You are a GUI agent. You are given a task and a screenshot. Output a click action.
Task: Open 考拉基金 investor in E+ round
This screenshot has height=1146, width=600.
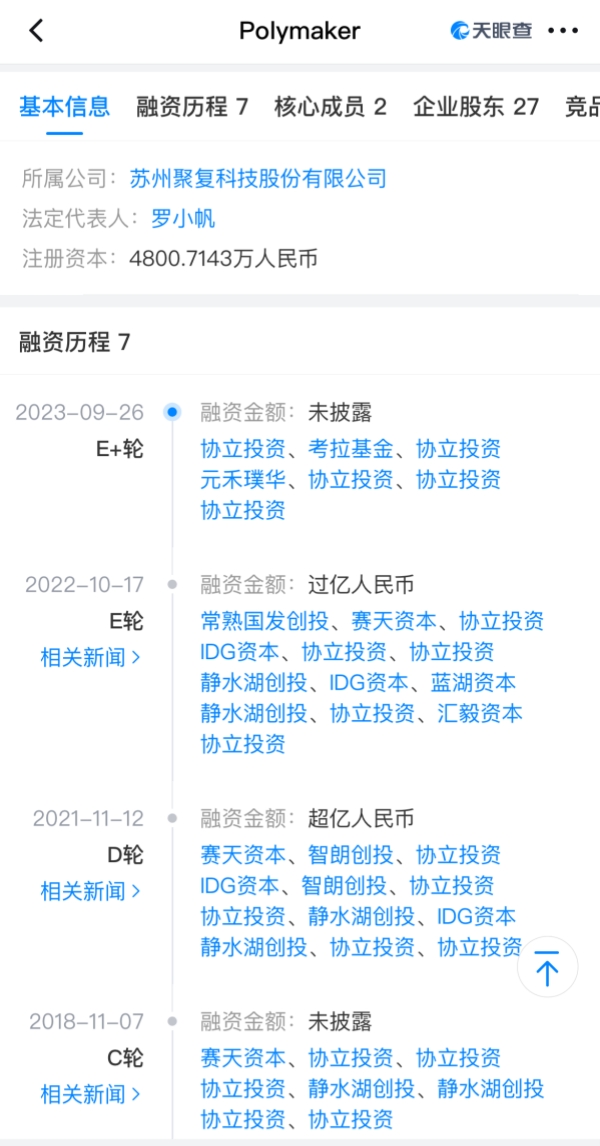pos(351,448)
